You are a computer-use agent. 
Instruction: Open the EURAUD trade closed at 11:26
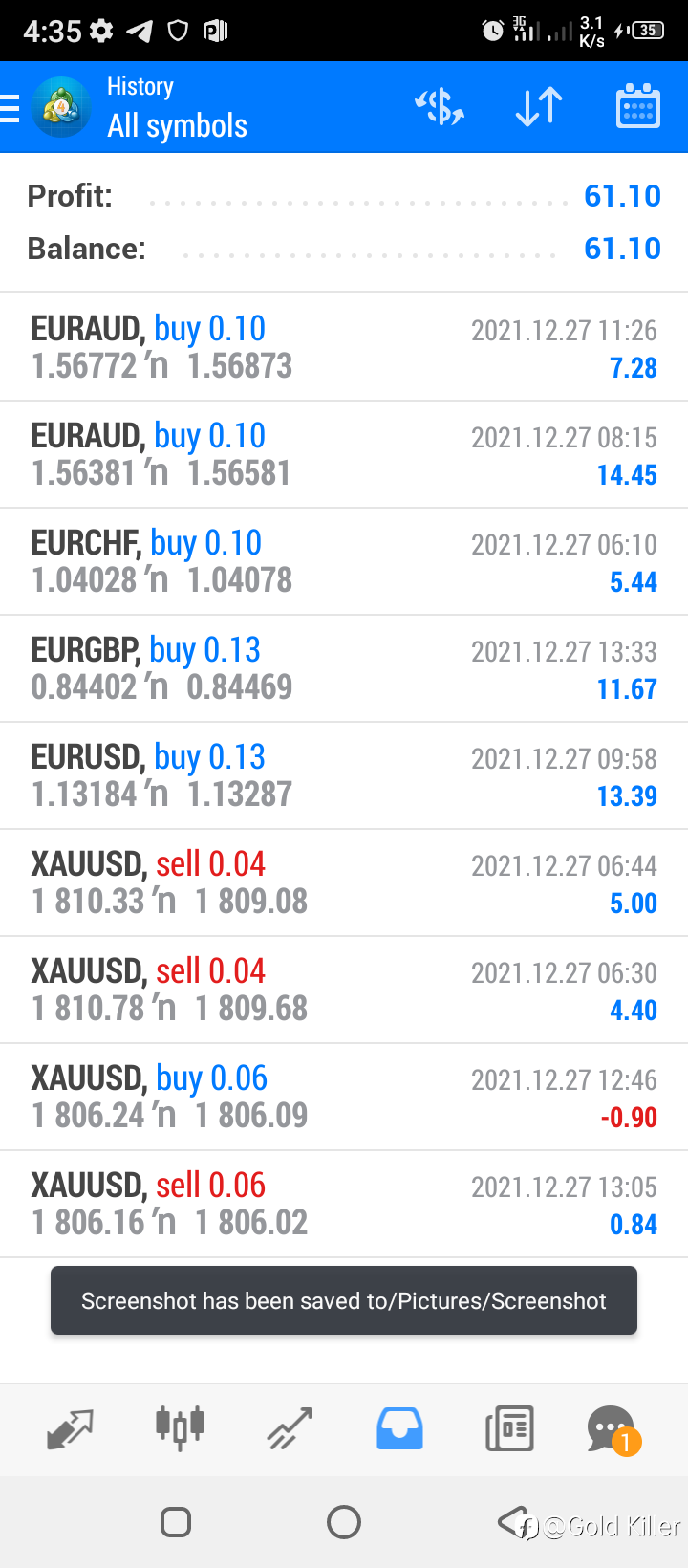pyautogui.click(x=344, y=347)
